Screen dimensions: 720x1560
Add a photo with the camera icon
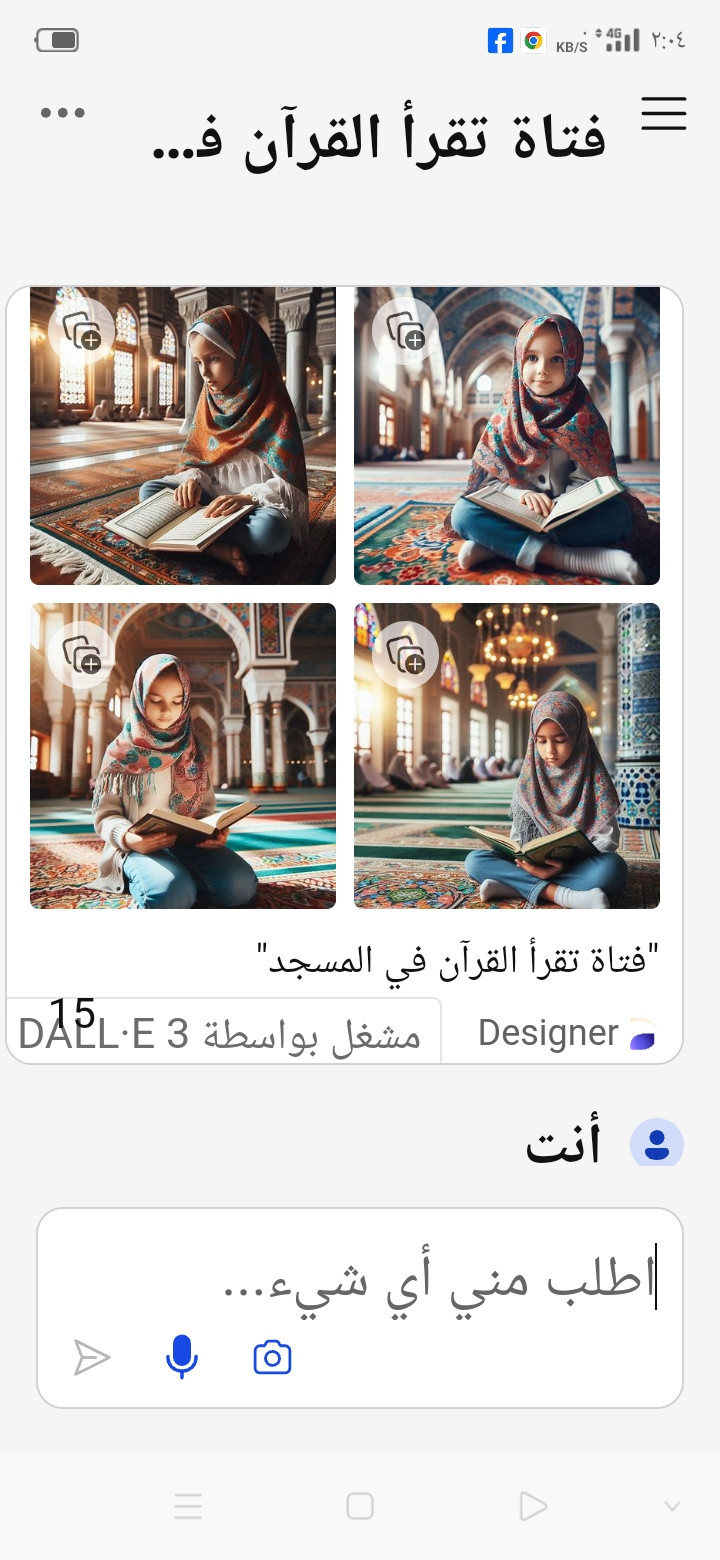[272, 1358]
